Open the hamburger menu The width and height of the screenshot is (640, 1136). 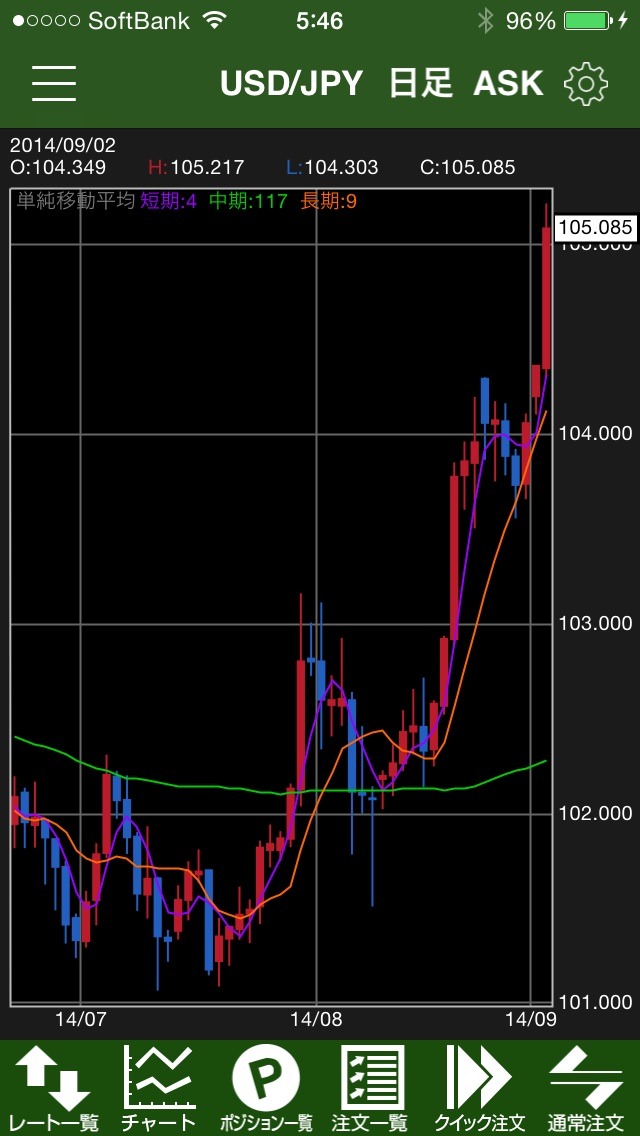click(54, 84)
